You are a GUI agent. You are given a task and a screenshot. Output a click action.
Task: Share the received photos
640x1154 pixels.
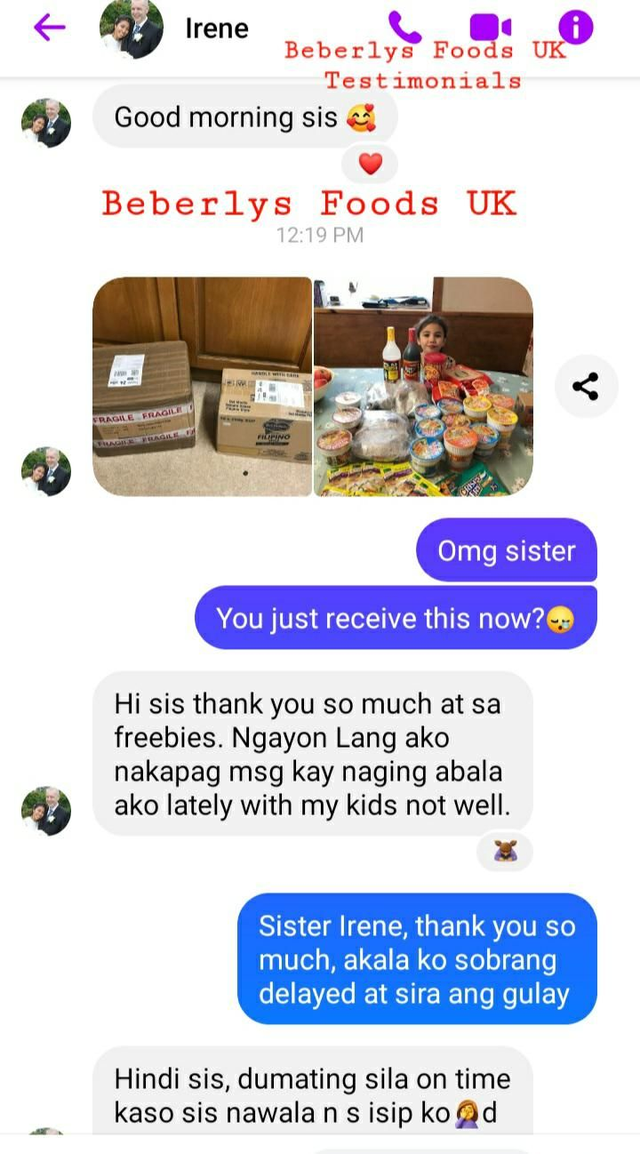pos(586,386)
